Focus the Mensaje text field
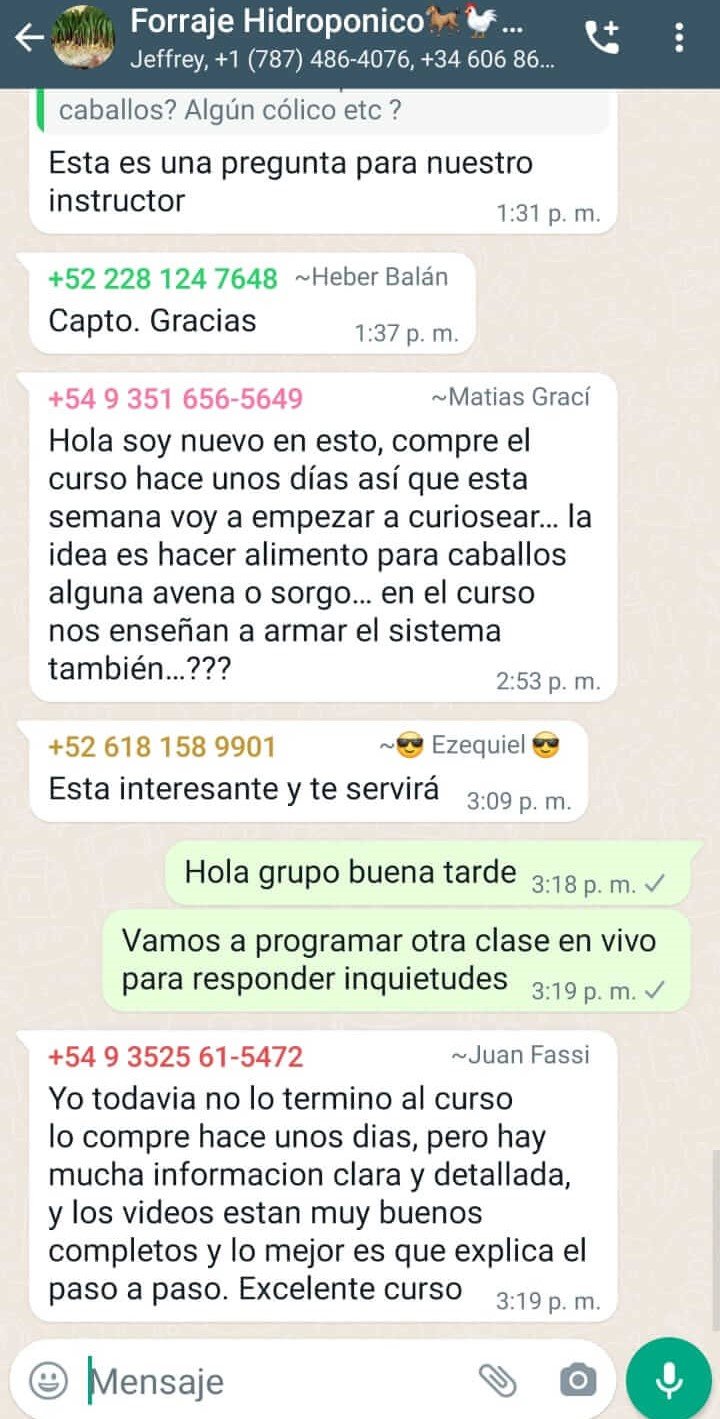720x1419 pixels. pos(270,1381)
